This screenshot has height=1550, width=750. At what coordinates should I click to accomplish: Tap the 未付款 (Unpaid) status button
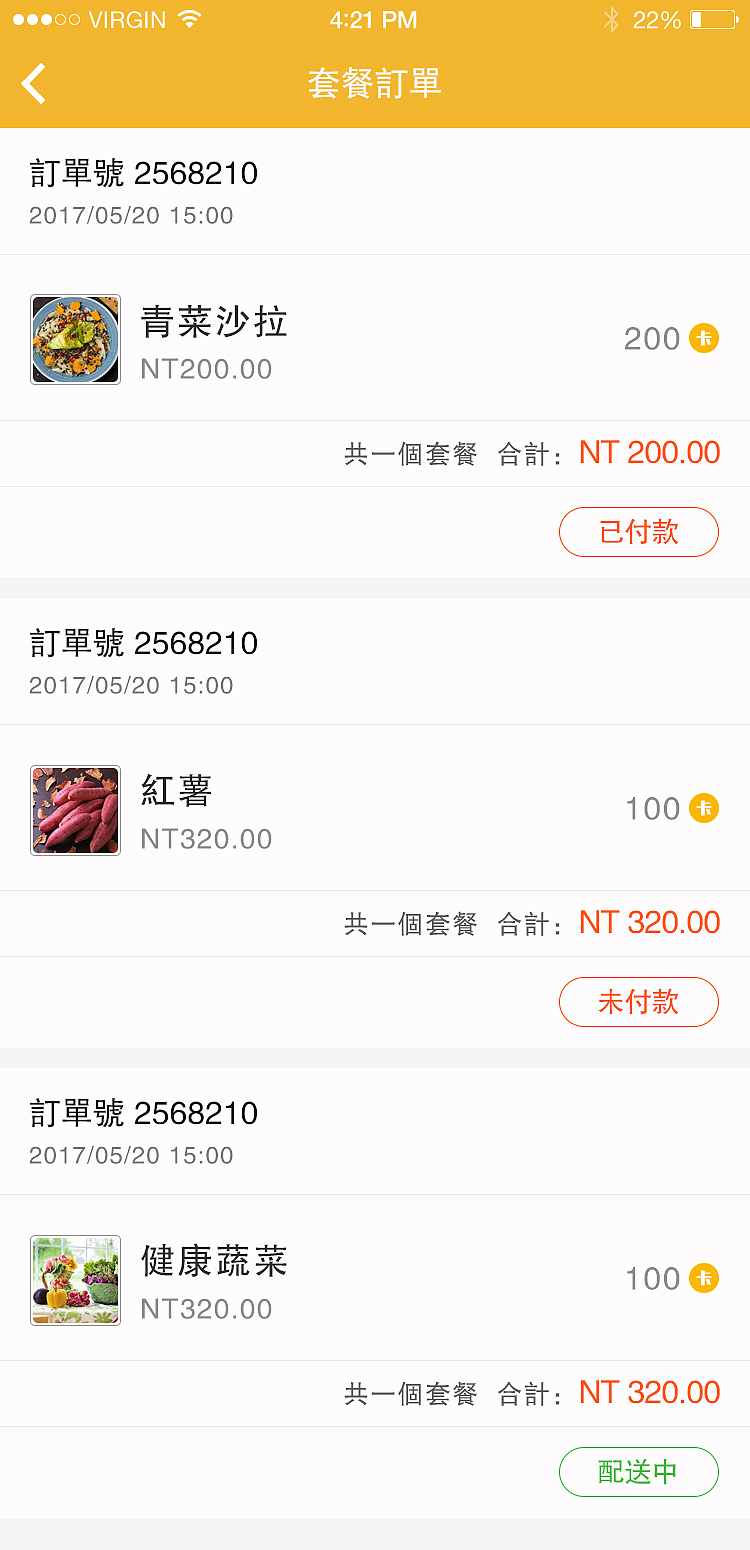[x=639, y=1001]
